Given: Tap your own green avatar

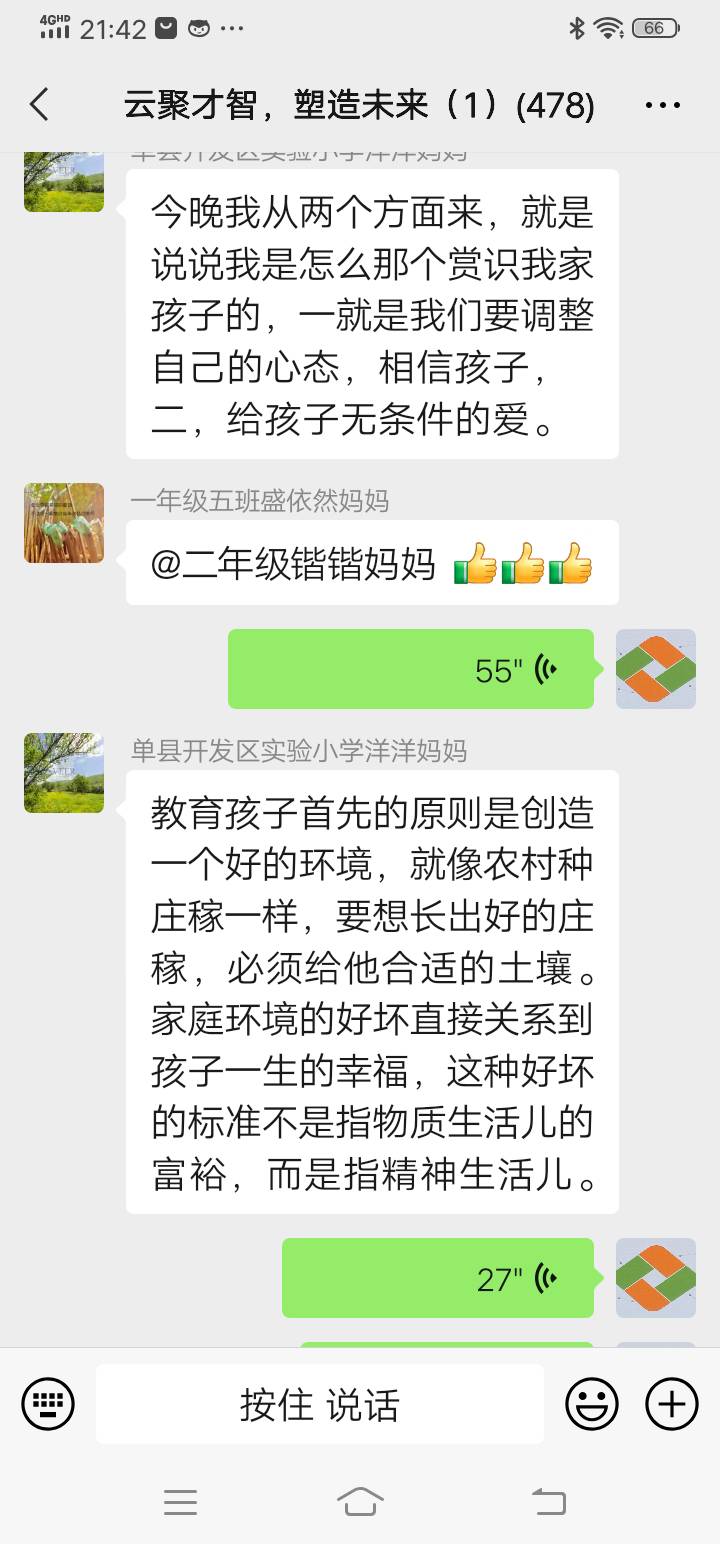Looking at the screenshot, I should pyautogui.click(x=655, y=668).
